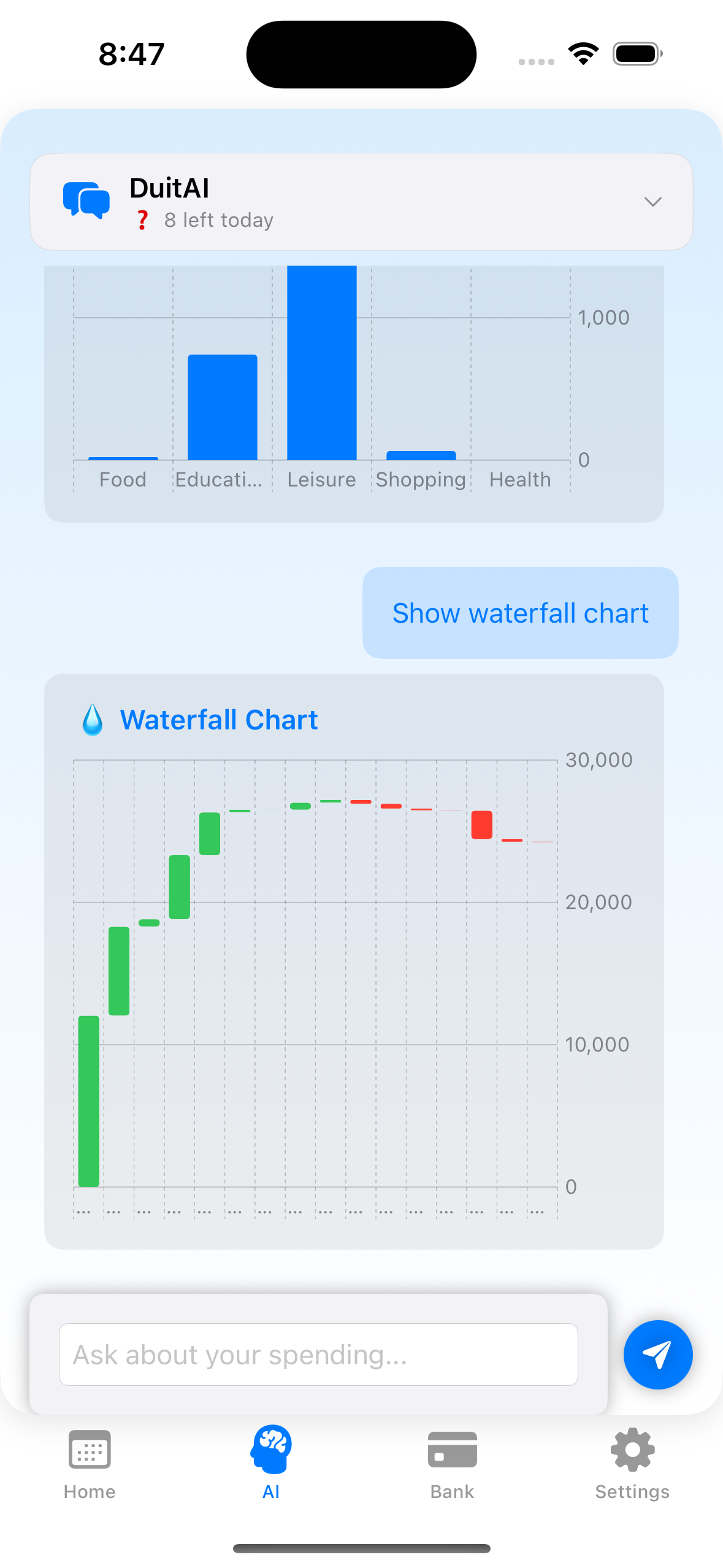
Task: Expand the DuitAI header chevron
Action: (652, 202)
